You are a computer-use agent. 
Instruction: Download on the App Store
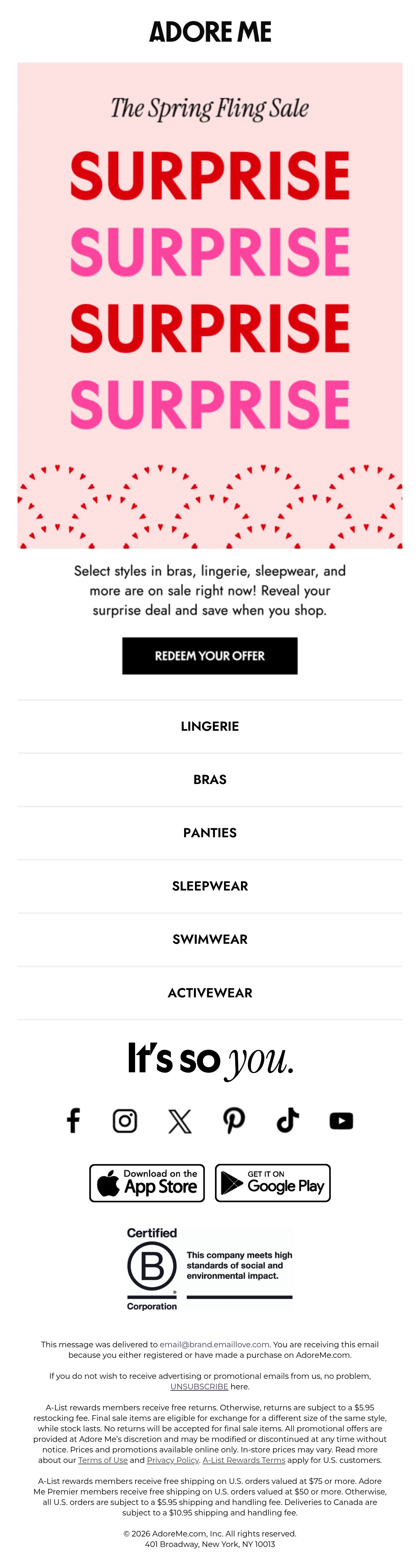click(147, 1183)
